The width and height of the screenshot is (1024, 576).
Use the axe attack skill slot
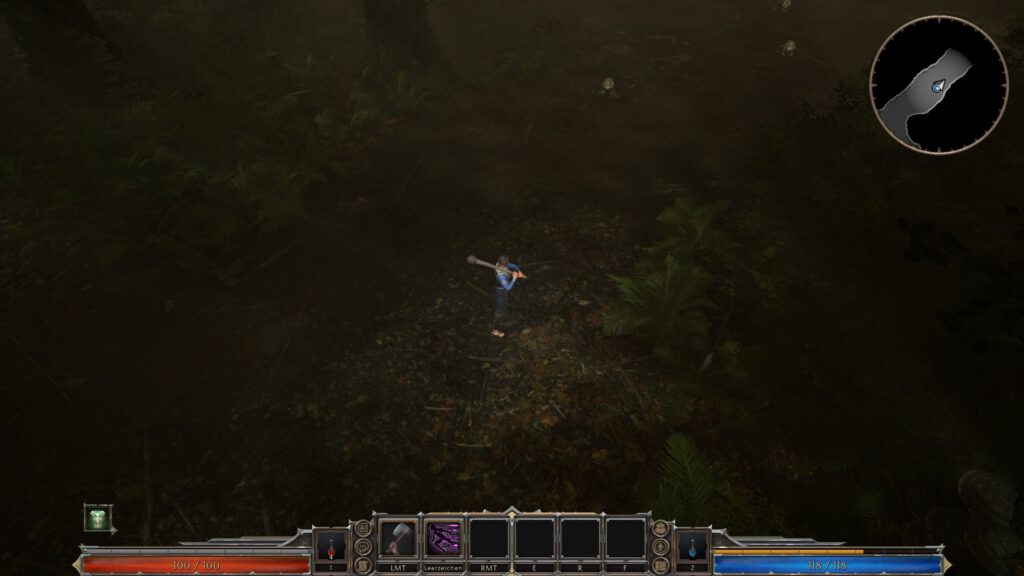398,538
